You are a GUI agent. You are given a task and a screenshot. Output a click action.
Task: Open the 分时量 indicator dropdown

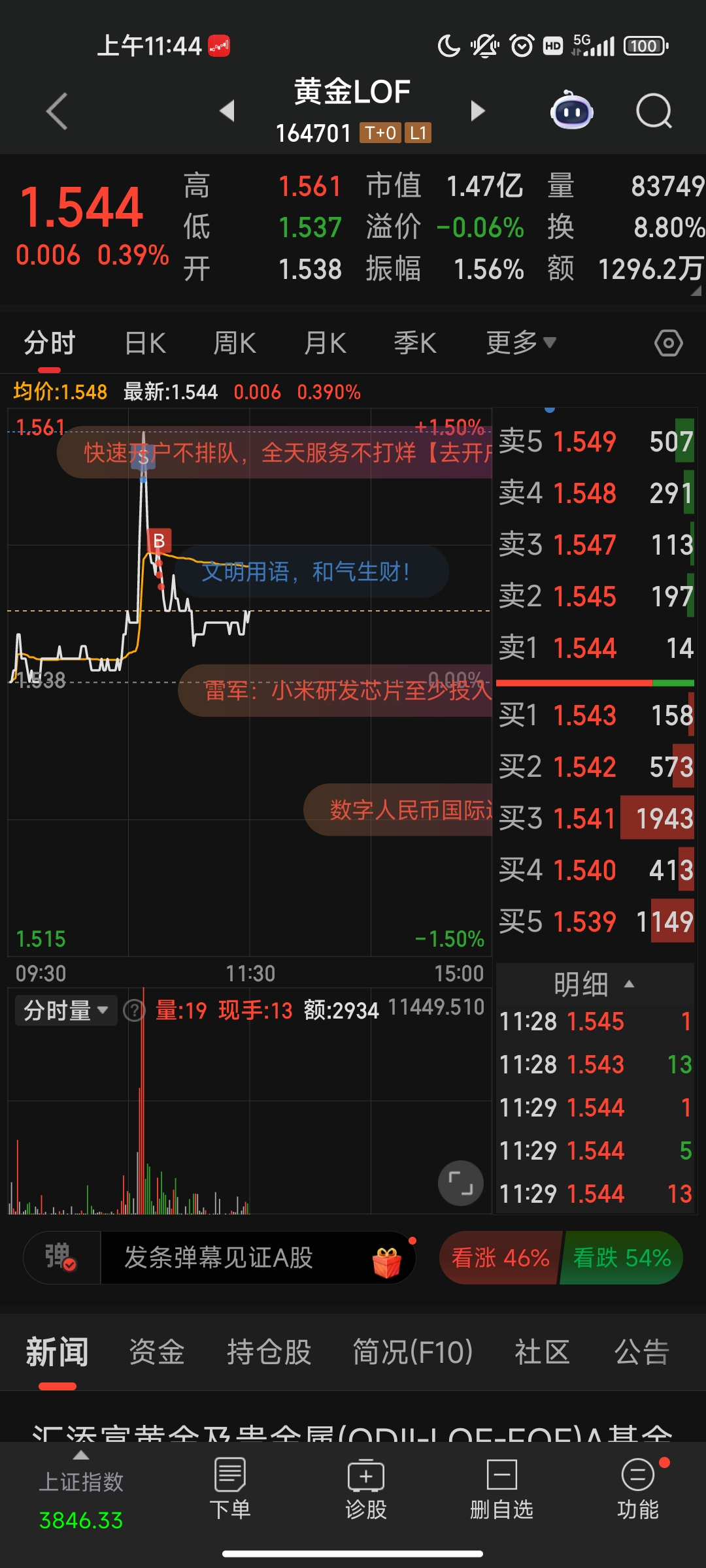[x=65, y=1011]
